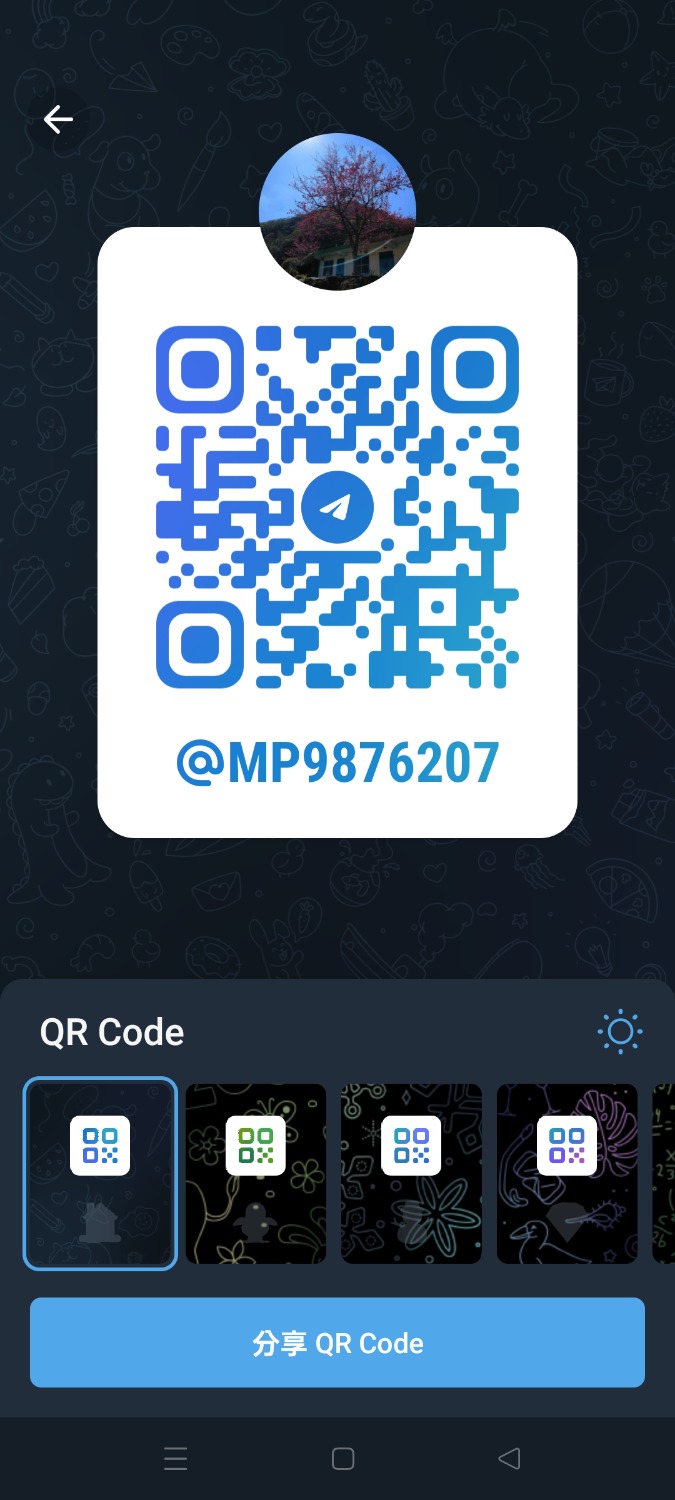Choose the green penguin theme tile
The image size is (675, 1500).
point(256,1173)
